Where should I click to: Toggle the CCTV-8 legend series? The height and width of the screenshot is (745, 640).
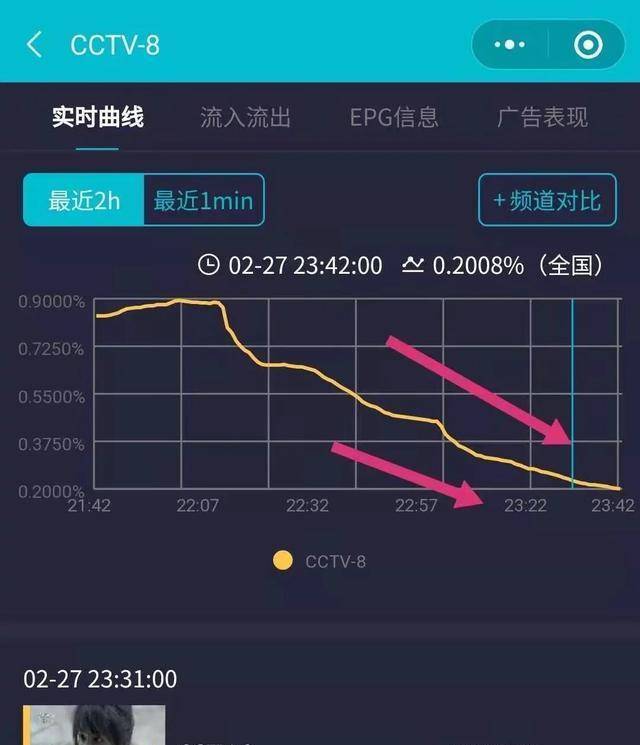point(320,561)
